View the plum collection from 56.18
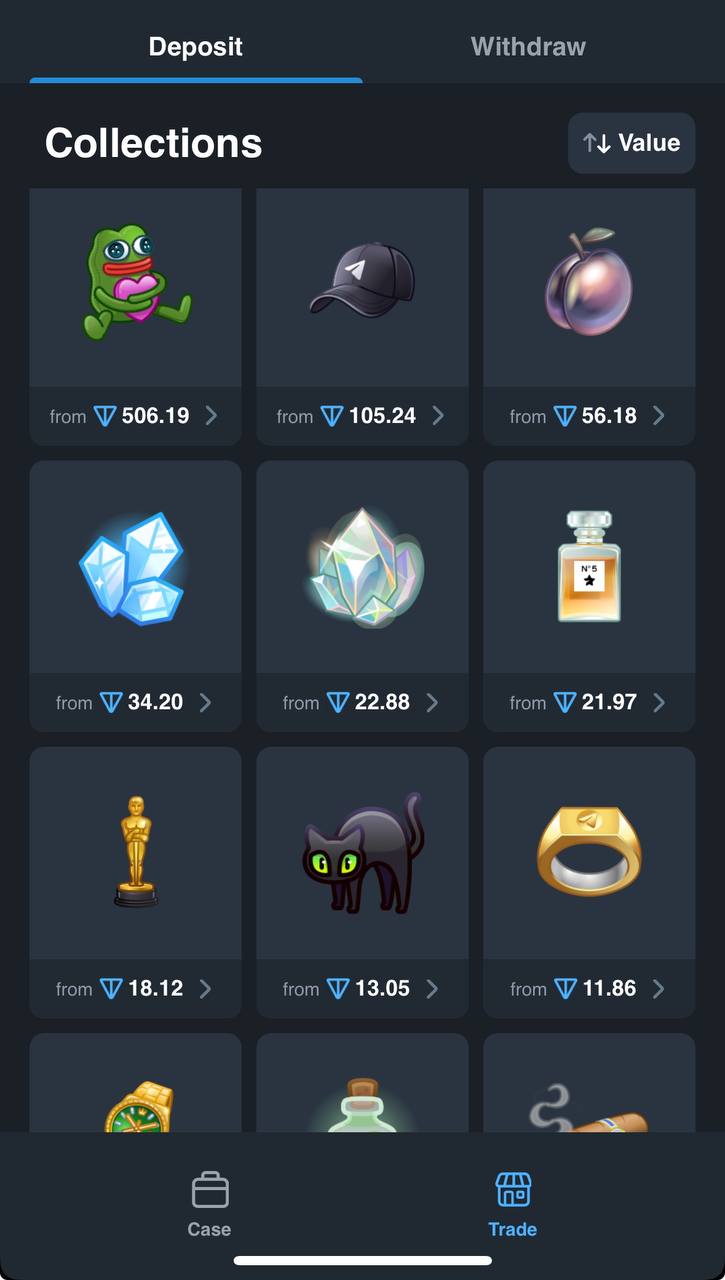Image resolution: width=725 pixels, height=1280 pixels. (589, 315)
